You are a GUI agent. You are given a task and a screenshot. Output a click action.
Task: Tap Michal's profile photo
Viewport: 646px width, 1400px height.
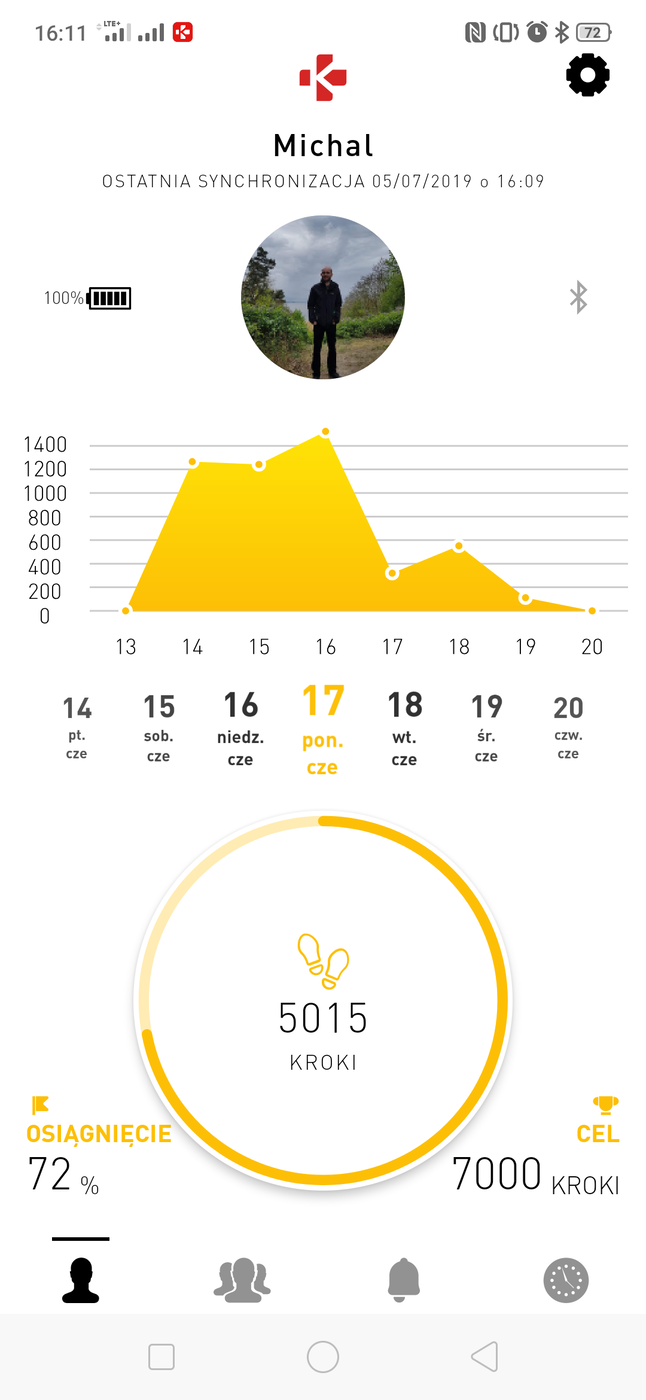pos(323,297)
